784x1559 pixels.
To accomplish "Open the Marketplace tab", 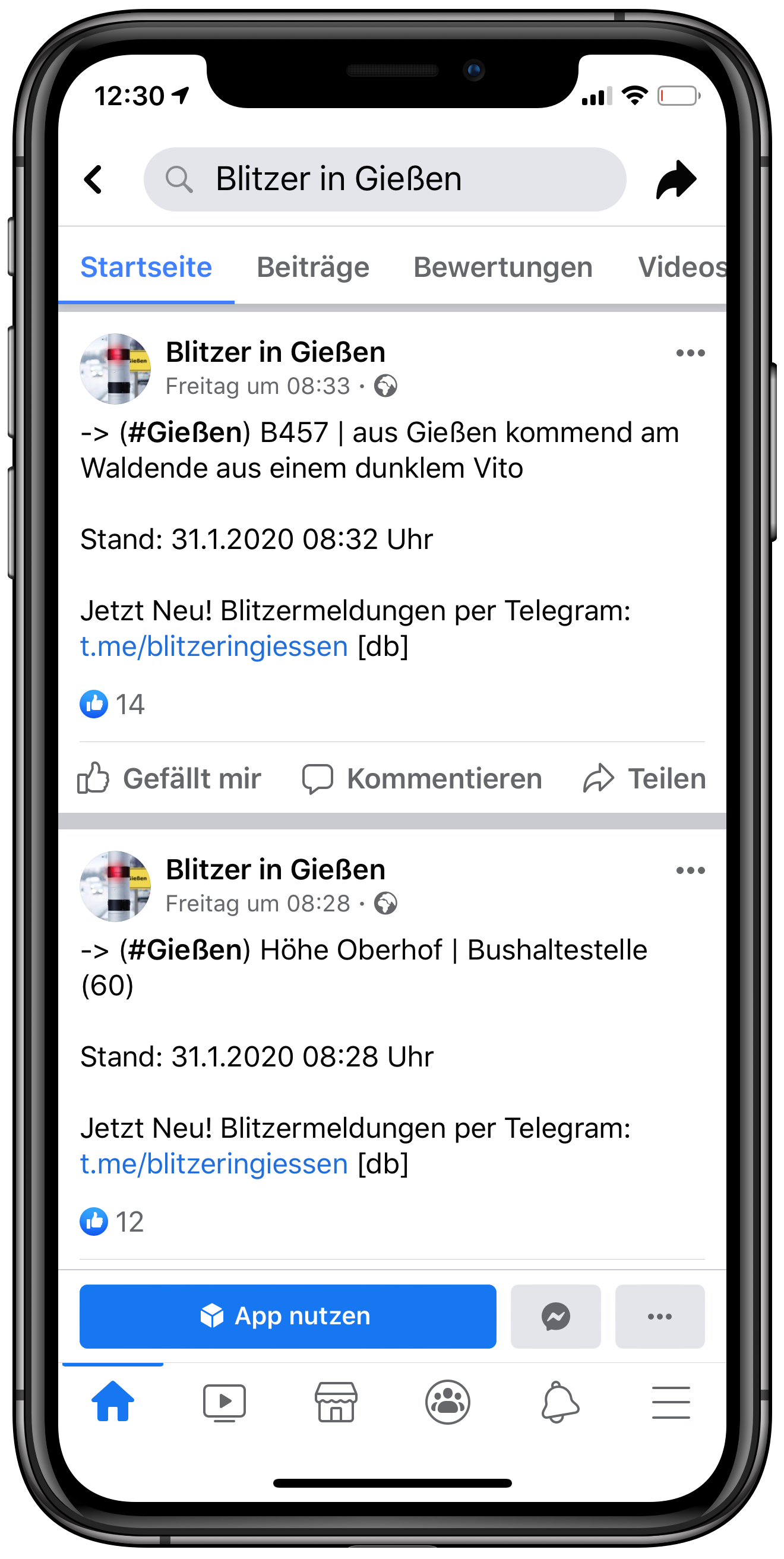I will coord(336,1402).
